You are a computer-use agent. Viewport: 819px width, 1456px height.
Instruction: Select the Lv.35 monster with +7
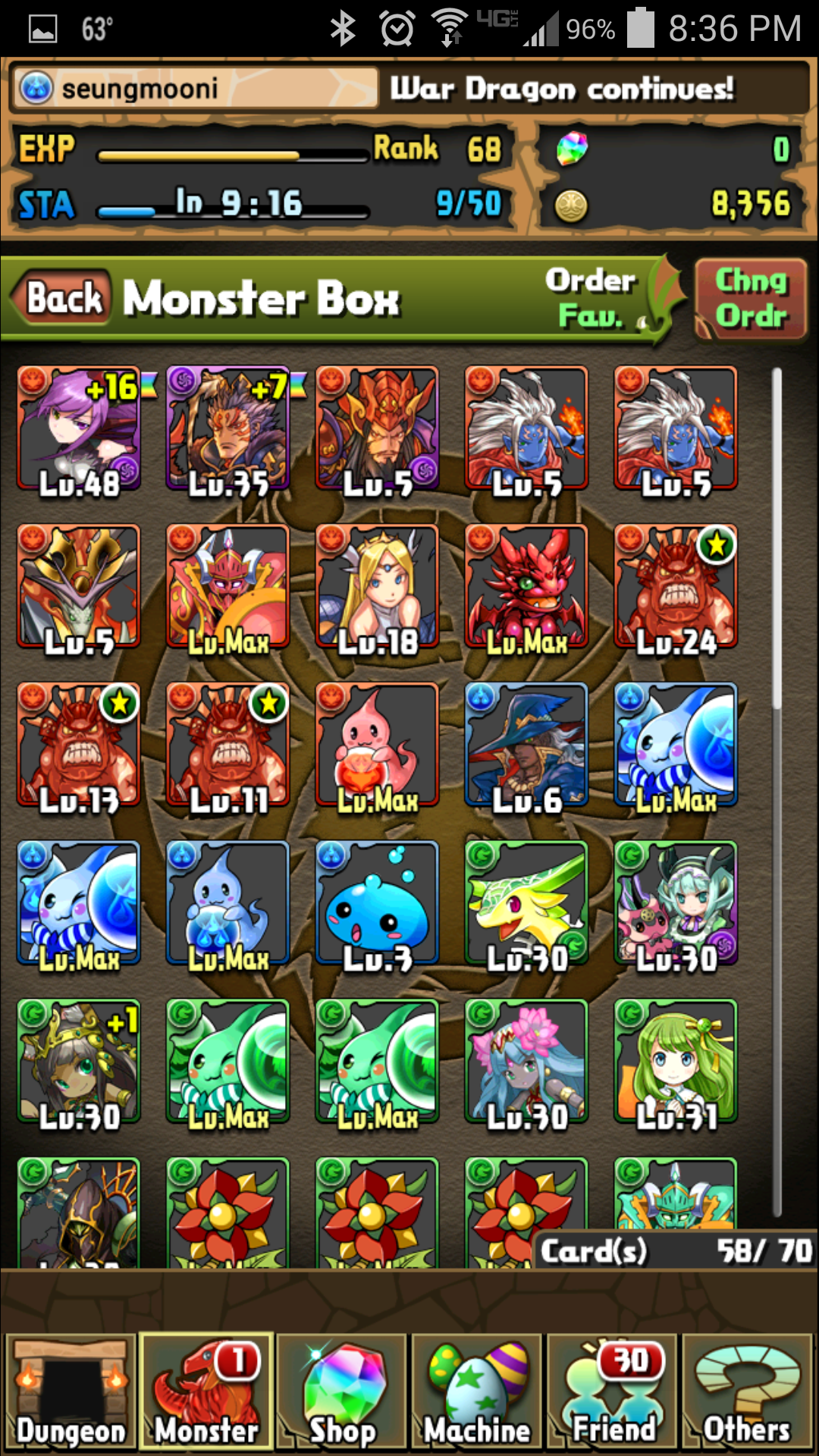228,428
